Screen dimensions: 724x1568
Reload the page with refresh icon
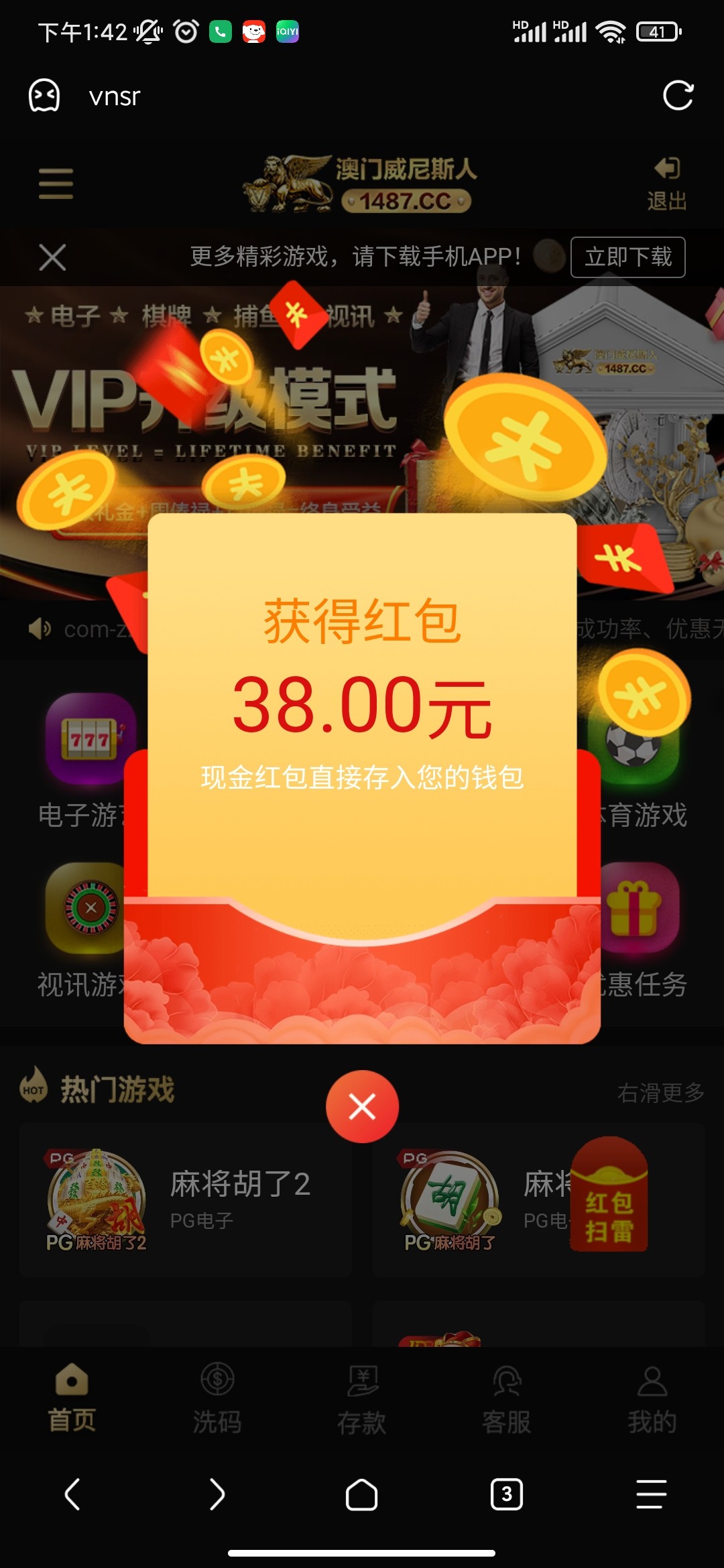point(677,96)
